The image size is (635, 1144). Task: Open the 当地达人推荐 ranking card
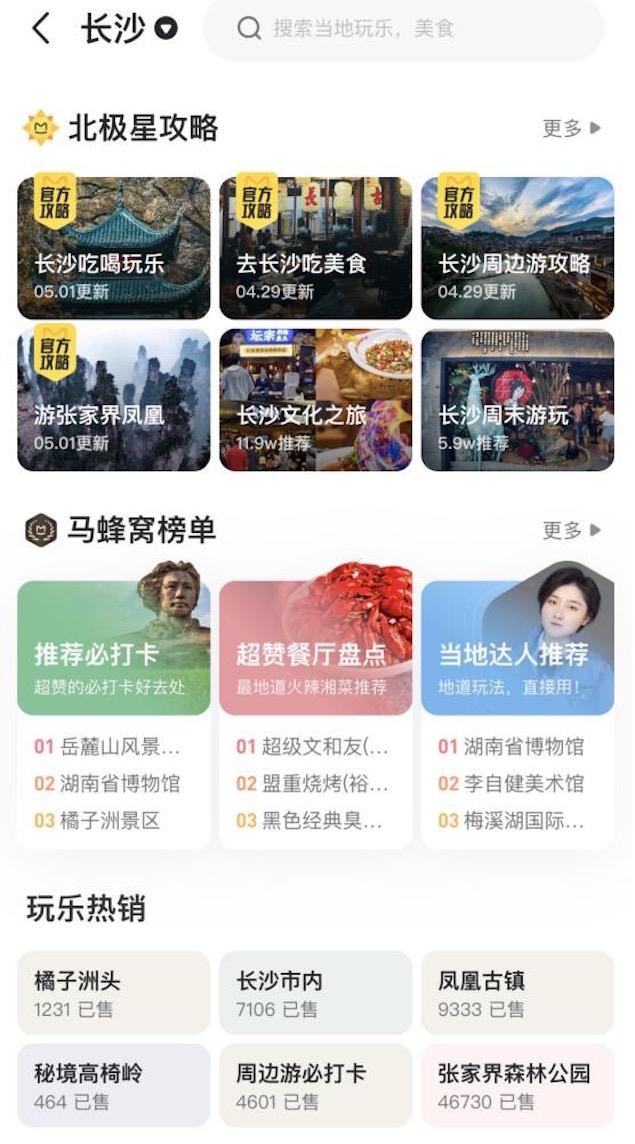coord(517,650)
